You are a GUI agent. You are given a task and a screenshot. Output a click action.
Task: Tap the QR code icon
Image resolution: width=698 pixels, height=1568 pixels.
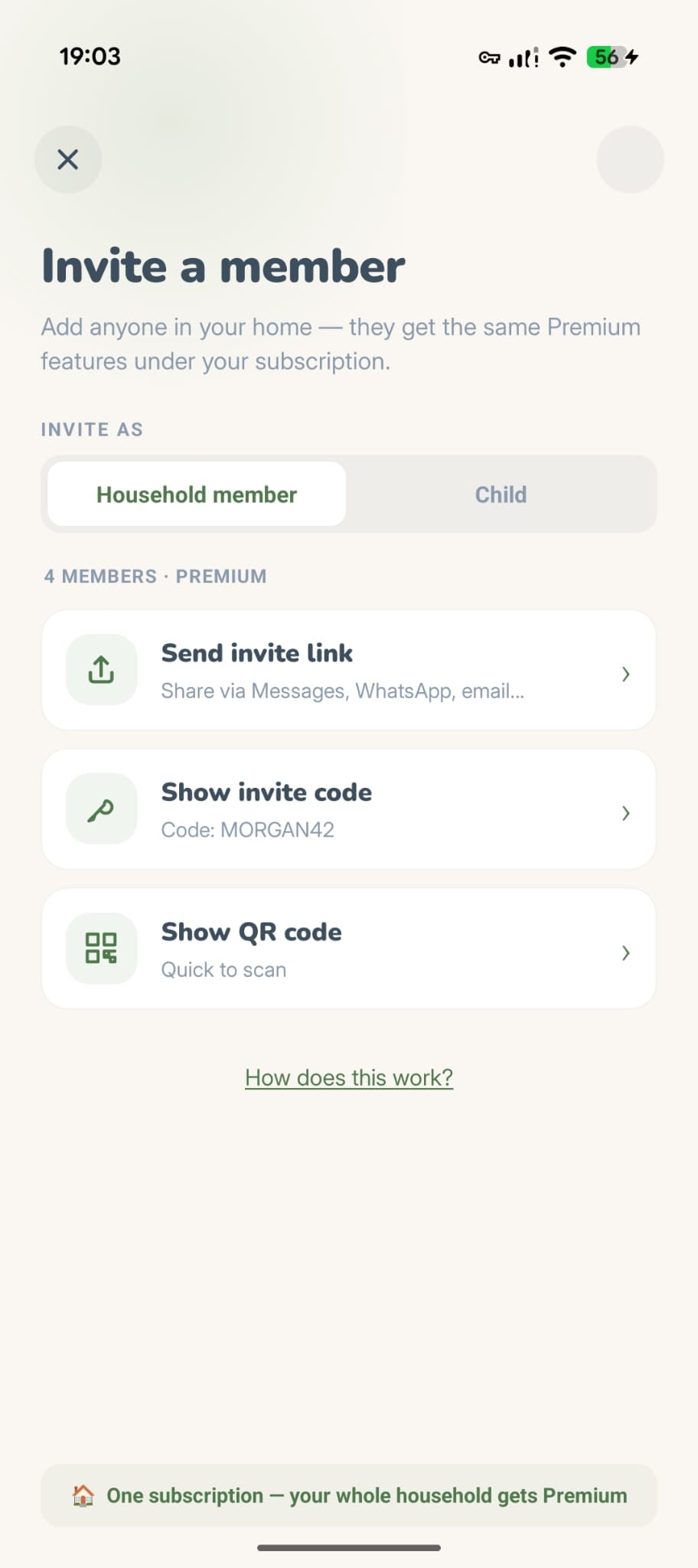click(x=101, y=948)
